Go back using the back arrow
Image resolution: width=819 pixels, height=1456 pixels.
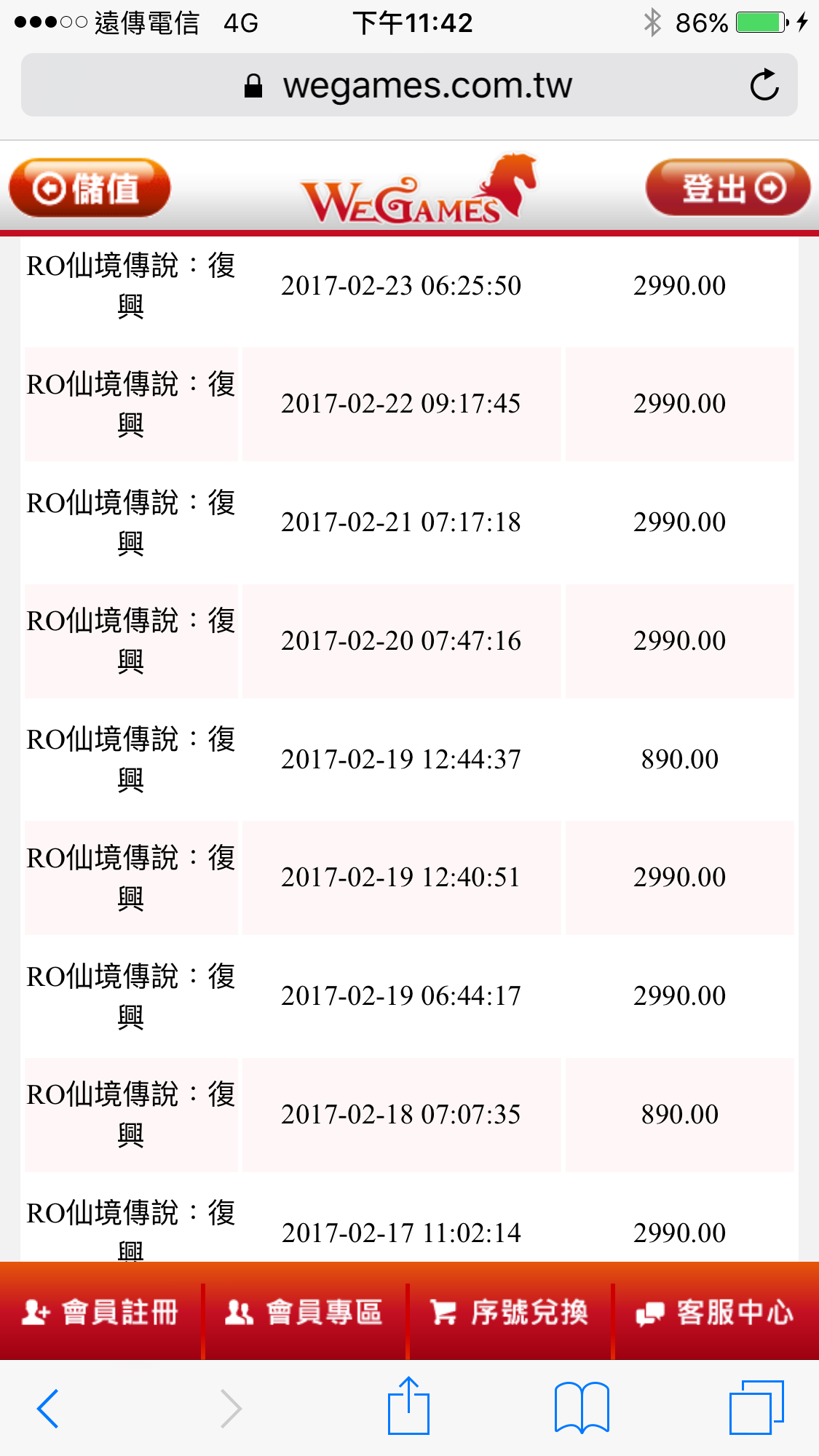[x=50, y=1409]
